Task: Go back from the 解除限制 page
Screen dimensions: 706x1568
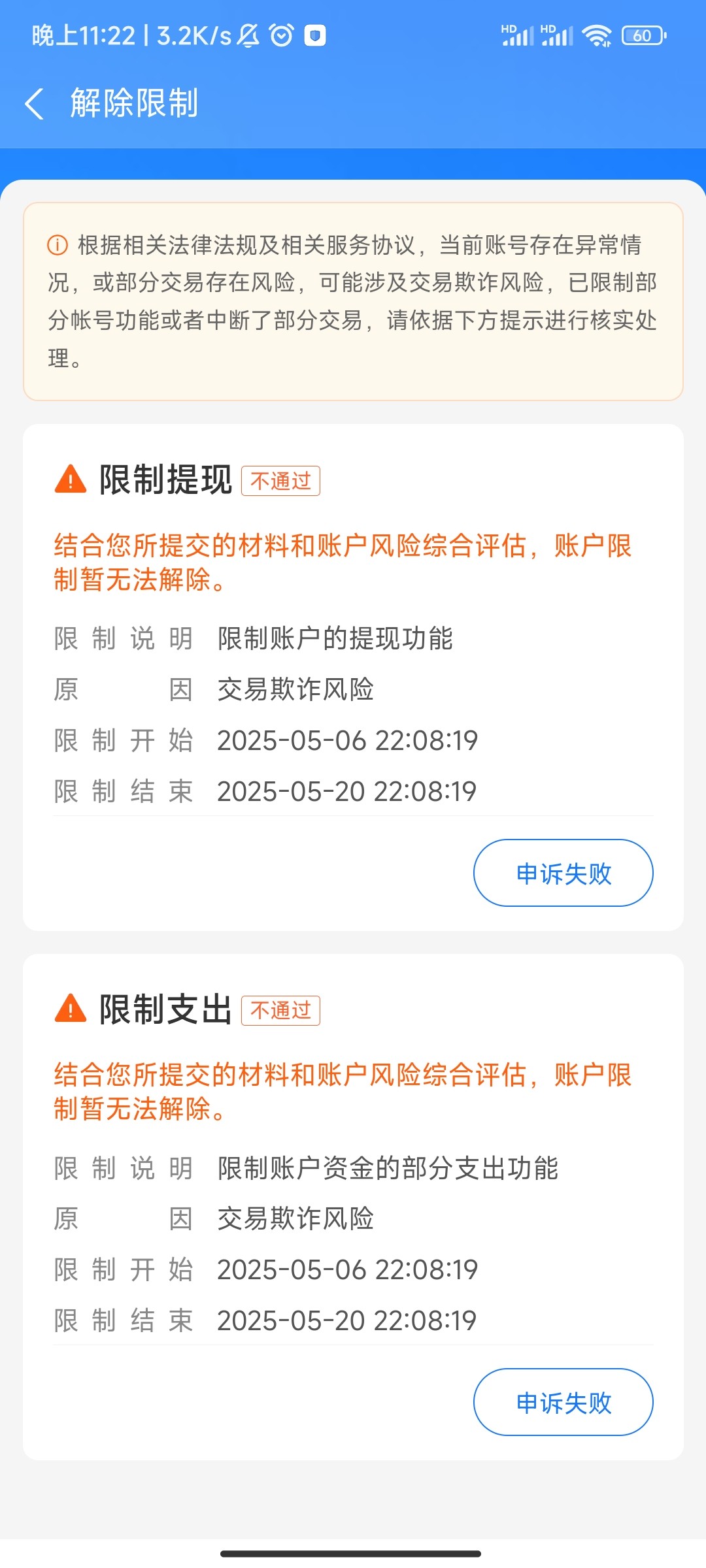Action: (x=34, y=104)
